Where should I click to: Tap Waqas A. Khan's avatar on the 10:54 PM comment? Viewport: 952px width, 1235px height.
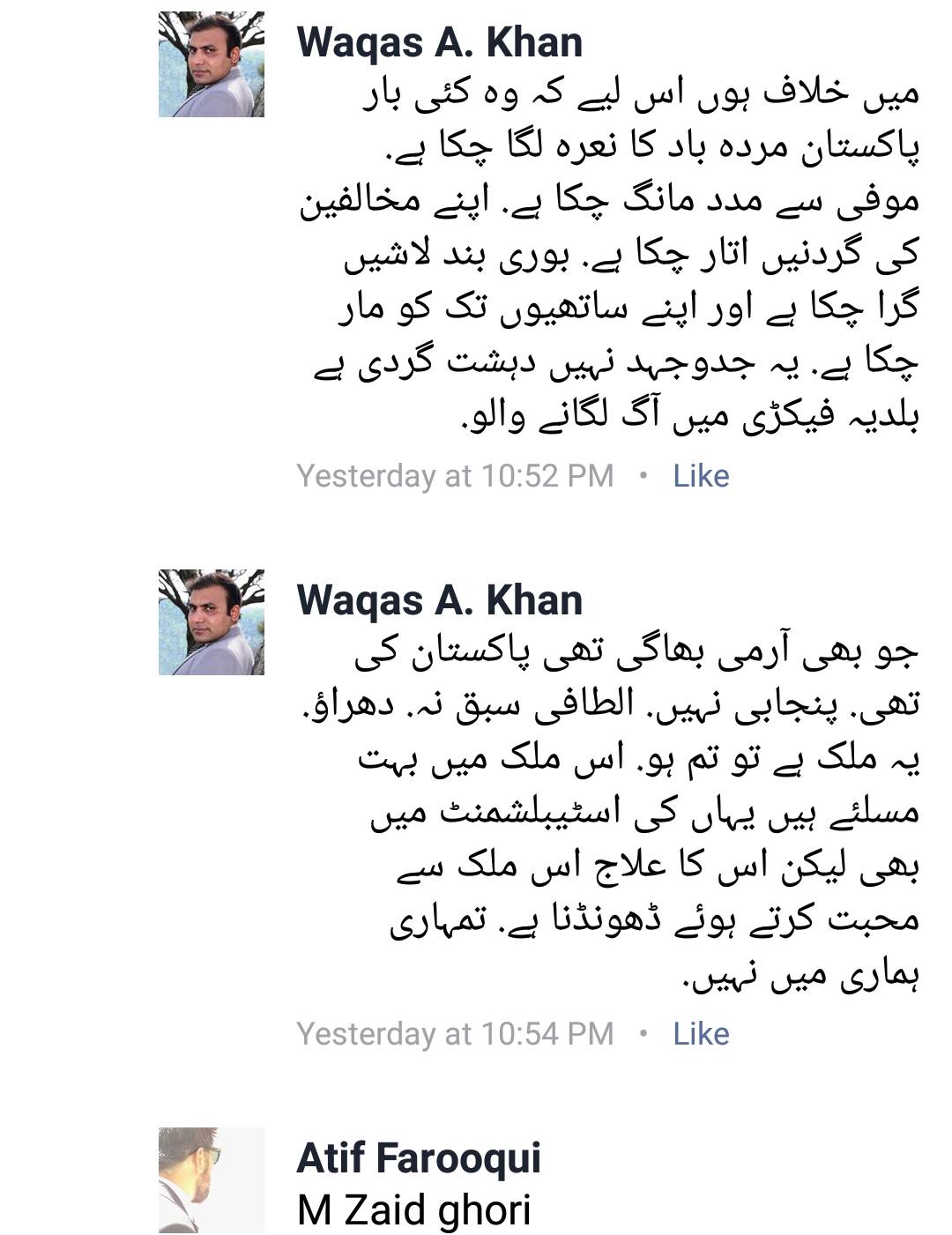[212, 622]
